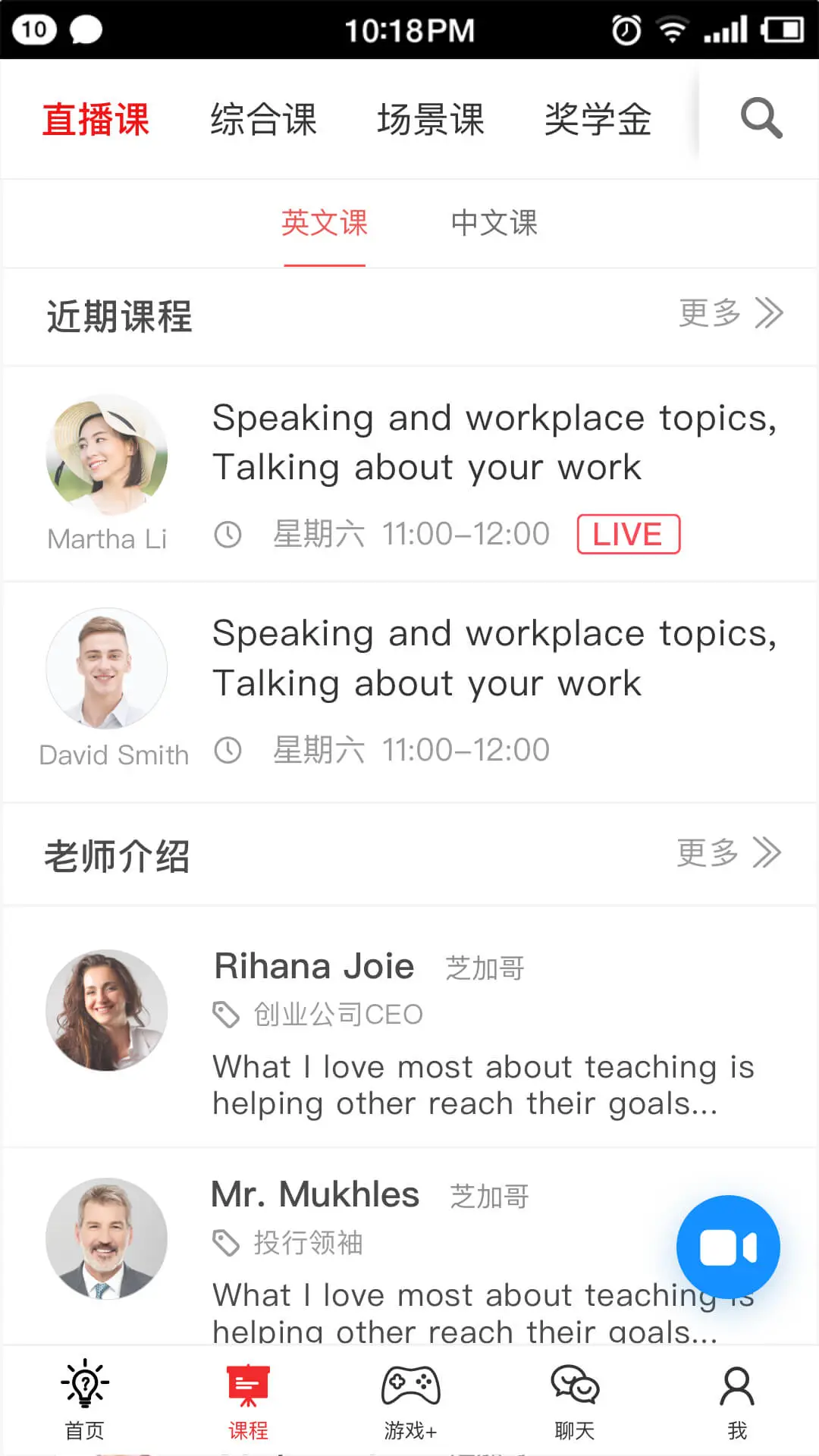This screenshot has width=819, height=1456.
Task: Tap the clock icon next to Martha Li's class time
Action: 229,533
